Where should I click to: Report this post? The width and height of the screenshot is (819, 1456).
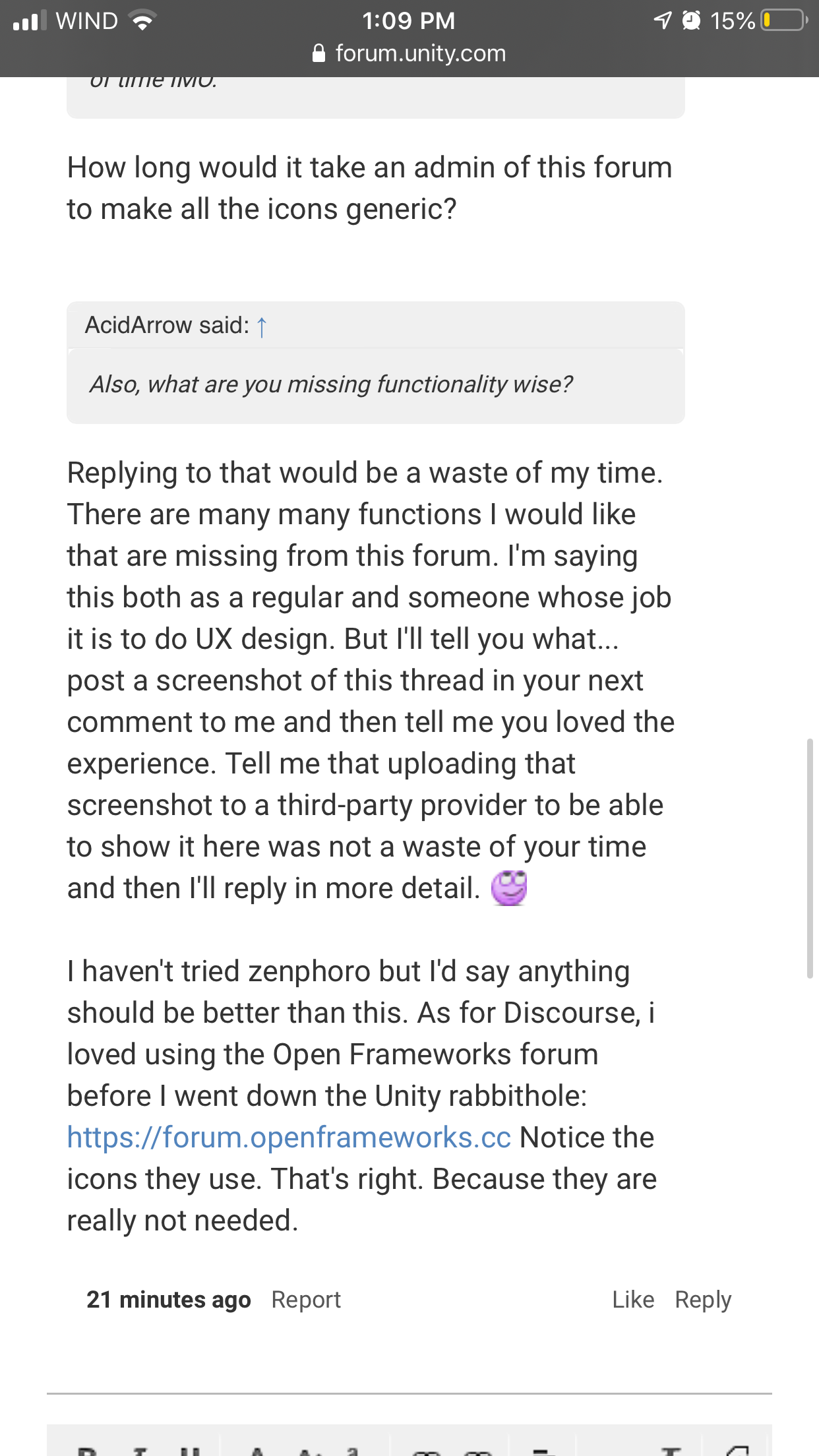click(x=306, y=1300)
